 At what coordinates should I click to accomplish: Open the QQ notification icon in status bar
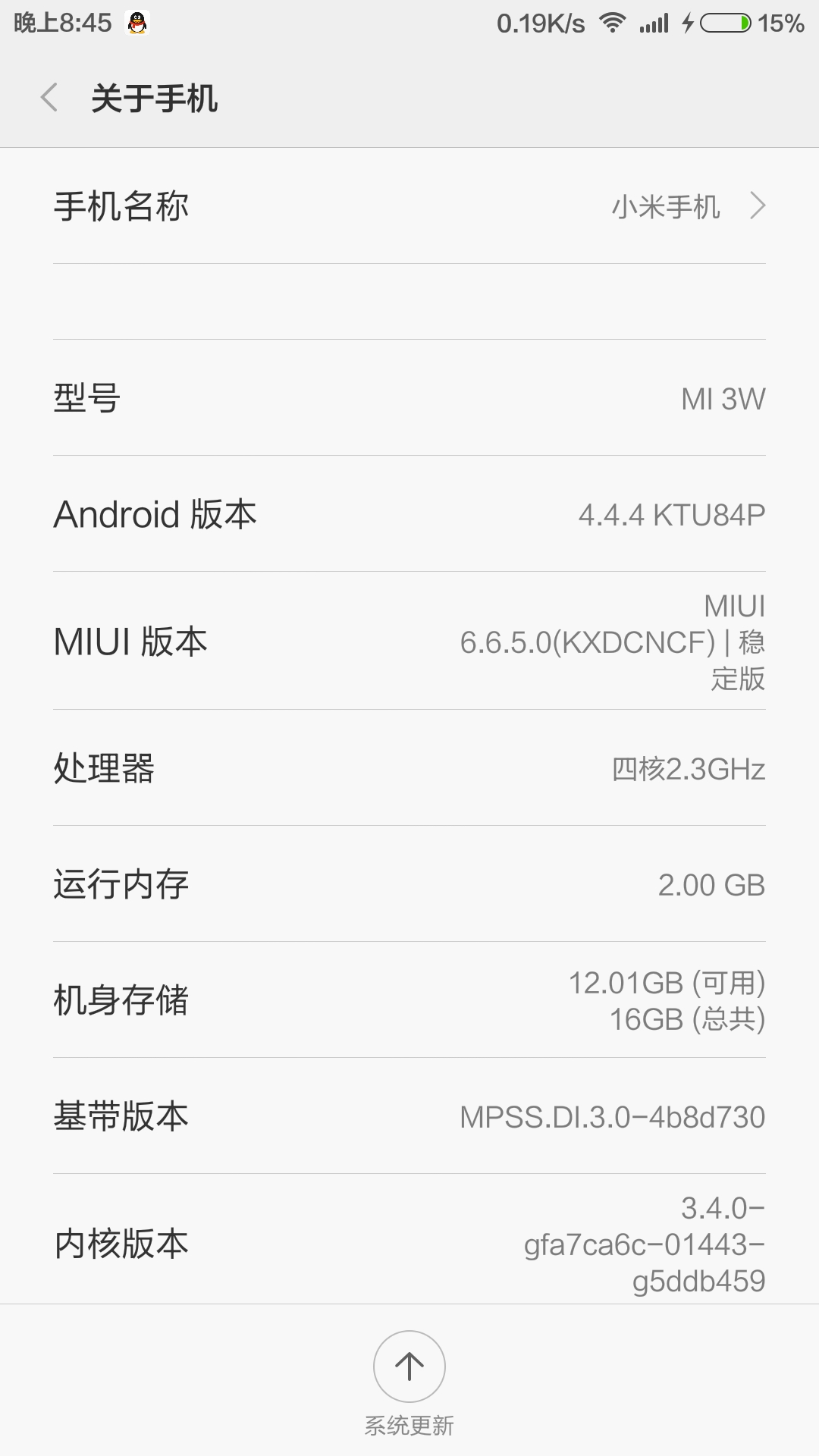click(x=135, y=23)
